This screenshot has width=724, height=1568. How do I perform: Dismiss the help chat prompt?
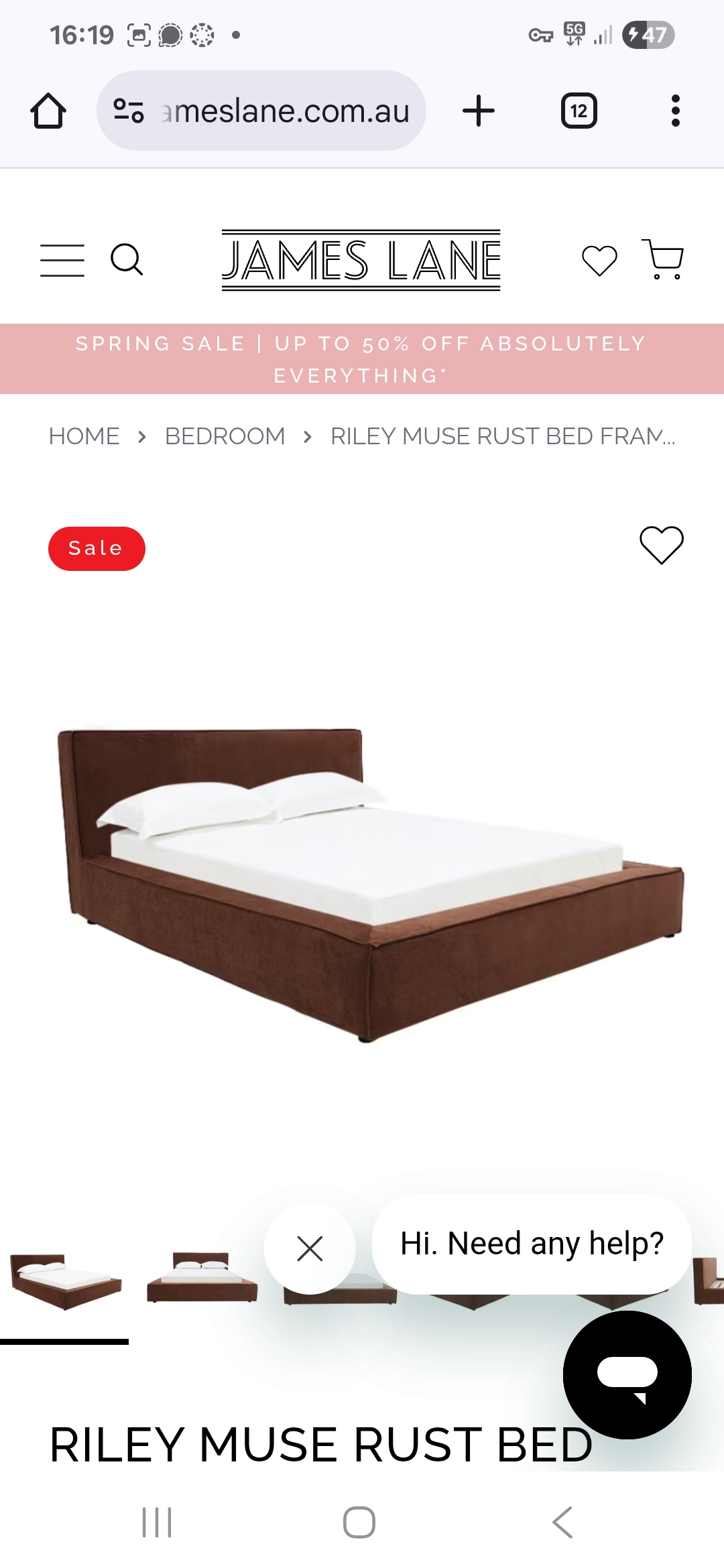(310, 1248)
